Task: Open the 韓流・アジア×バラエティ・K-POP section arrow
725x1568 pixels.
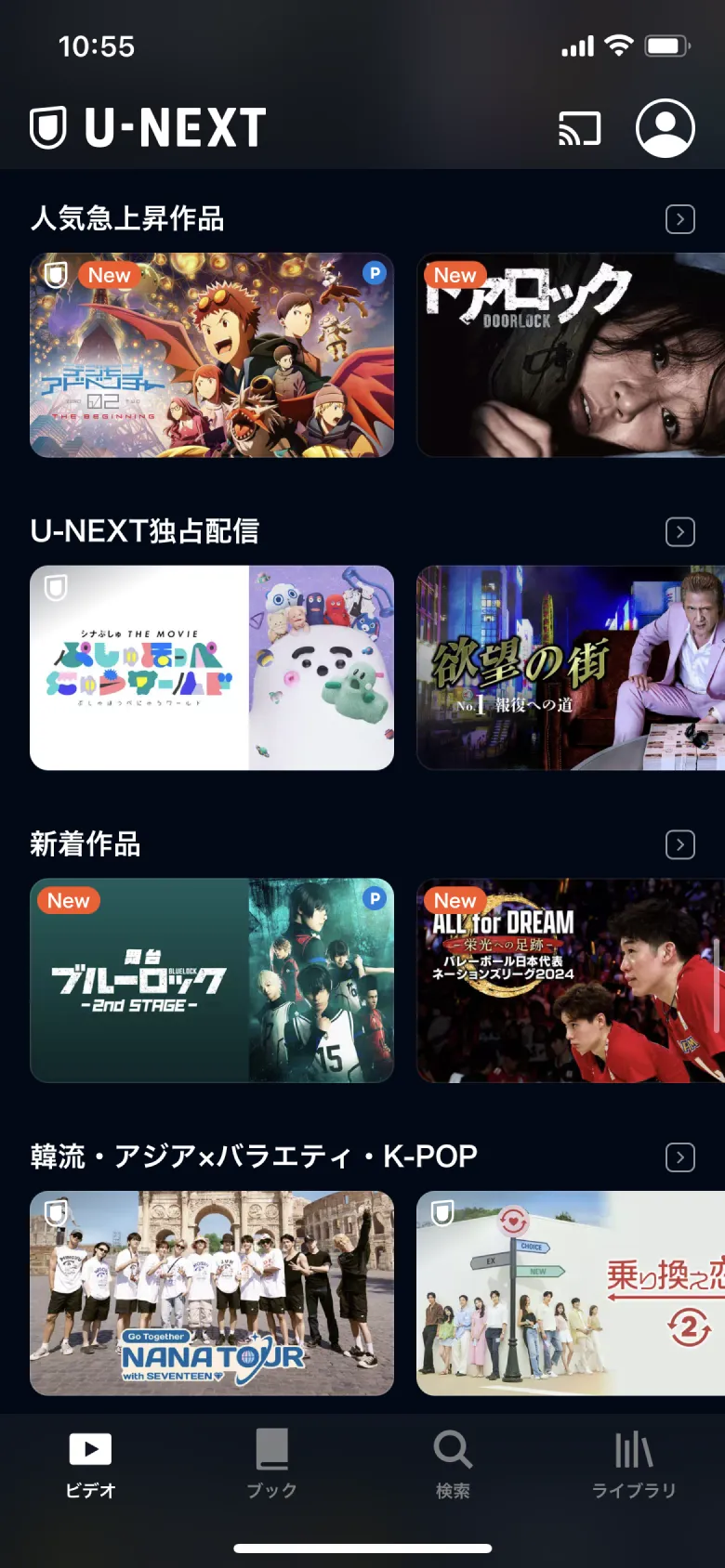Action: [x=681, y=1157]
